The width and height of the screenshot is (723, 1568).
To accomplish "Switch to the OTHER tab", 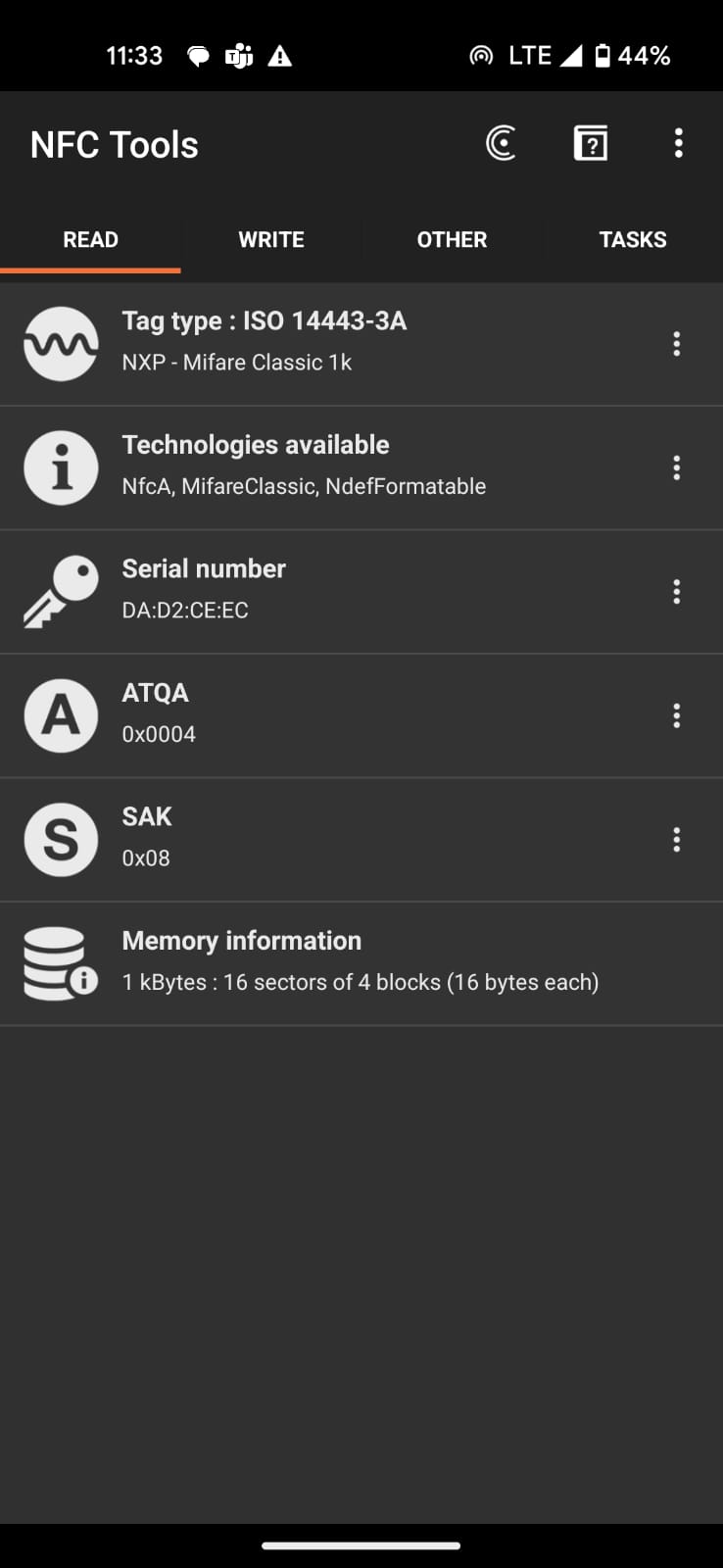I will (452, 240).
